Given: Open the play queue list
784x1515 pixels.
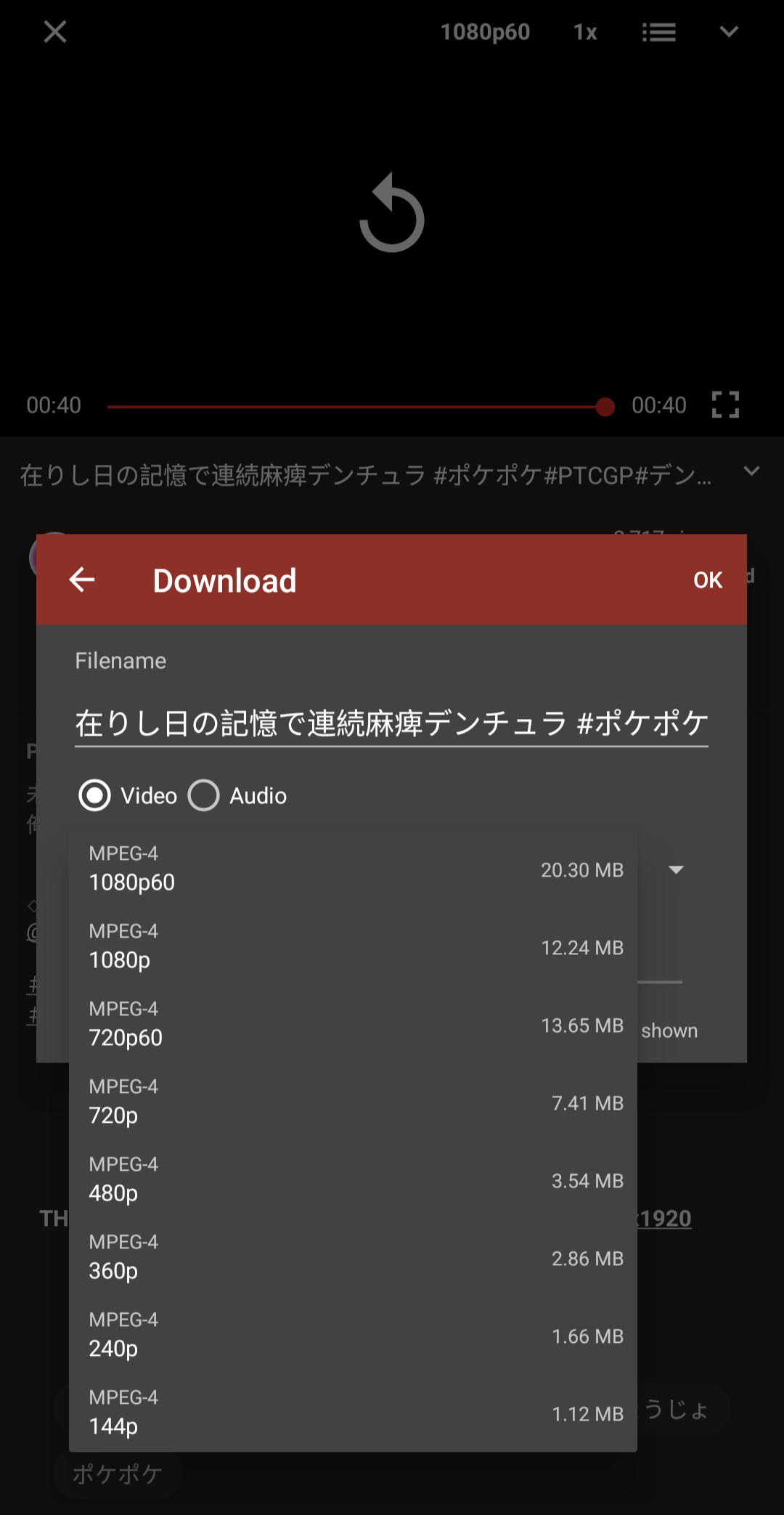Looking at the screenshot, I should point(658,32).
